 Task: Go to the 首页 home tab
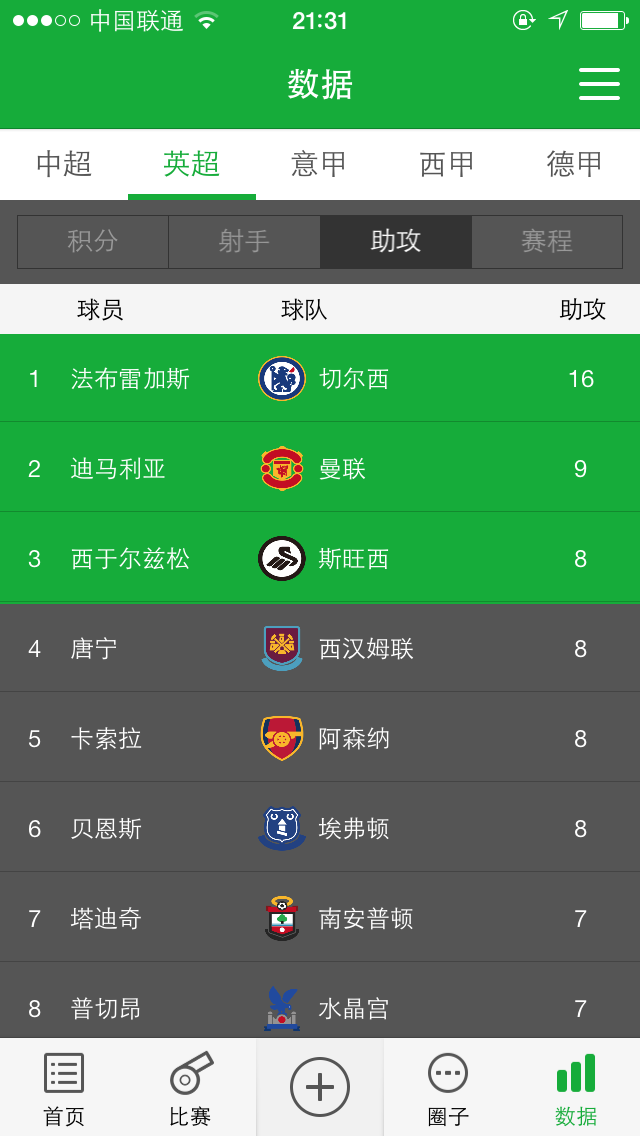tap(64, 1088)
